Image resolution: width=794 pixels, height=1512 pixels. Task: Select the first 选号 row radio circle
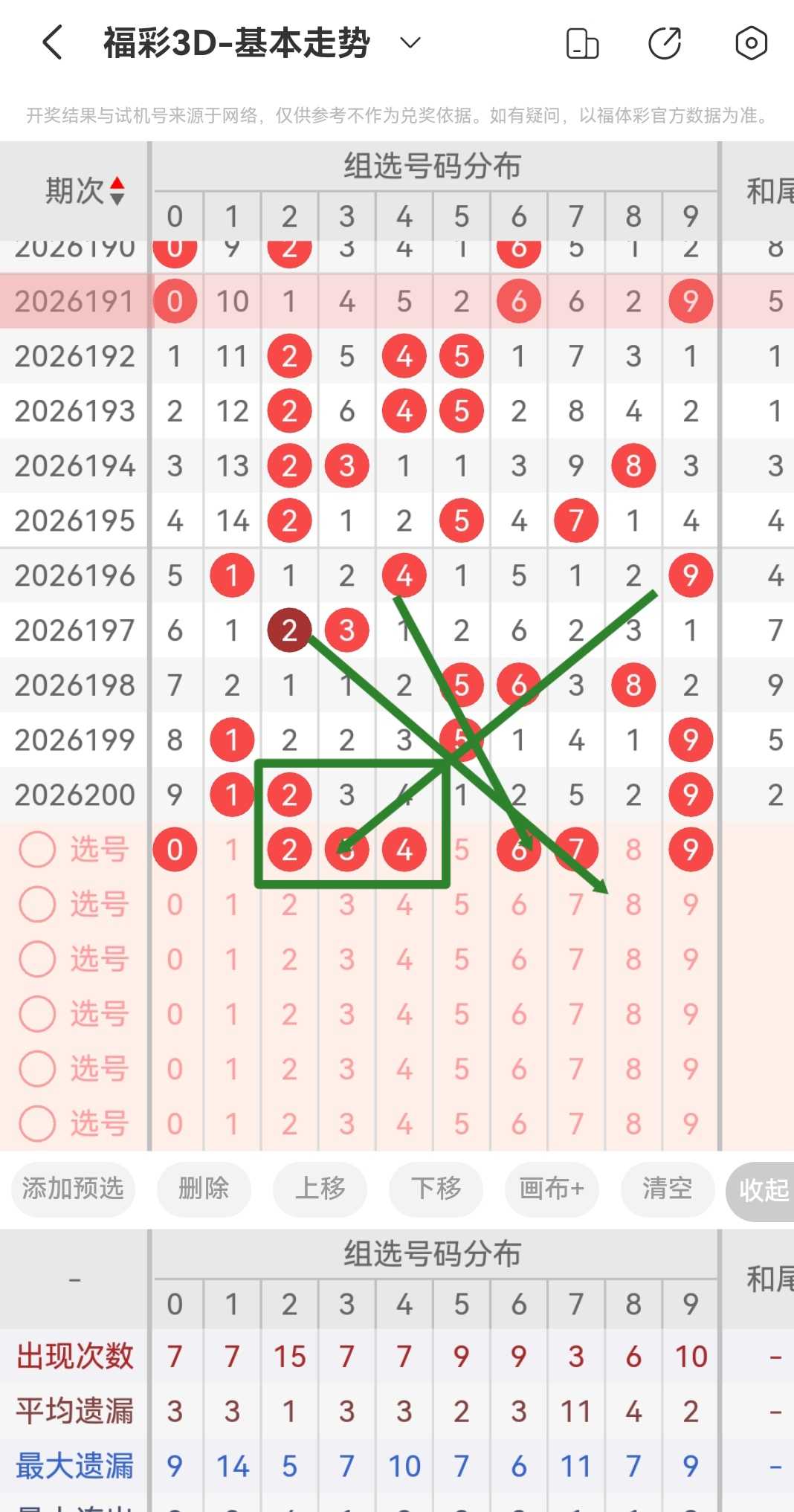[37, 849]
